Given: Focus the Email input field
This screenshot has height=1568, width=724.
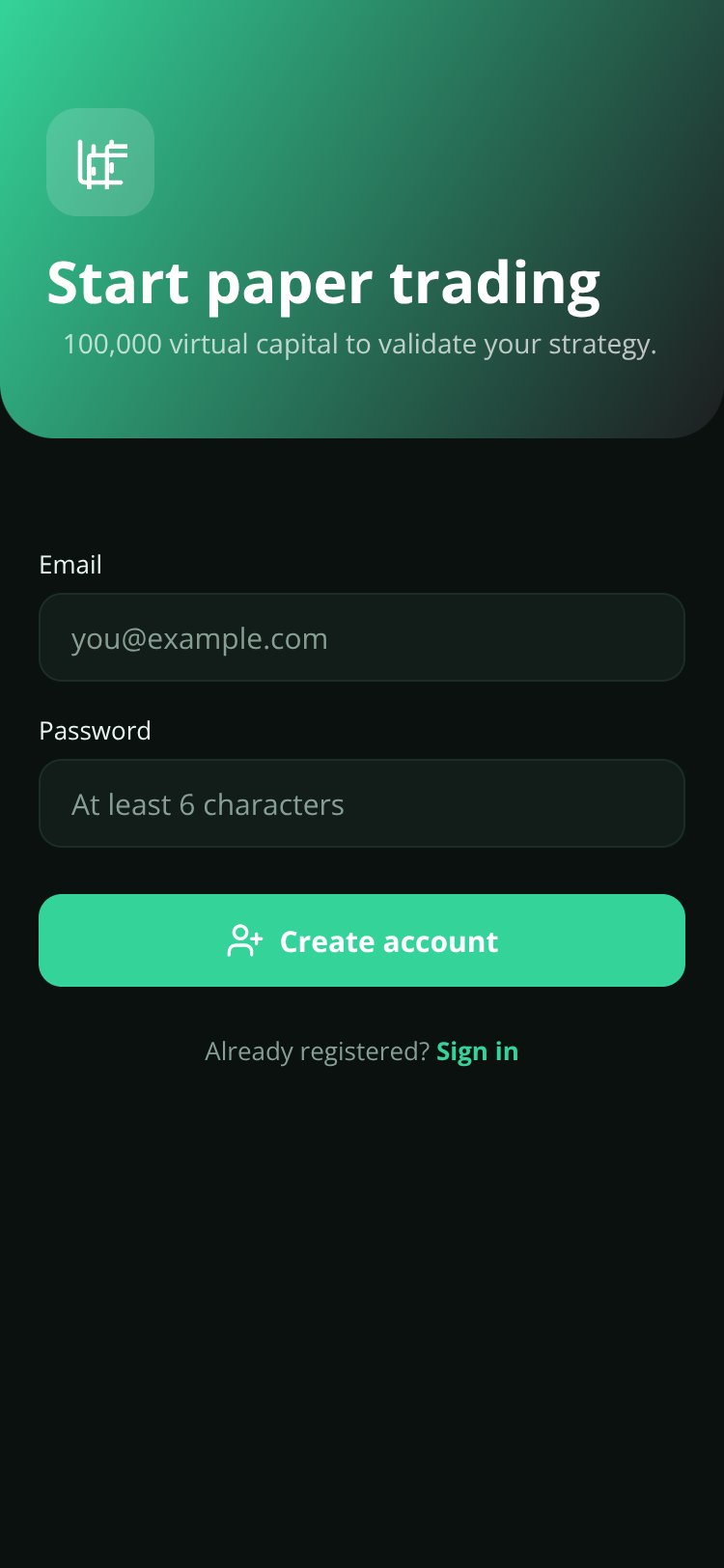Looking at the screenshot, I should [362, 637].
